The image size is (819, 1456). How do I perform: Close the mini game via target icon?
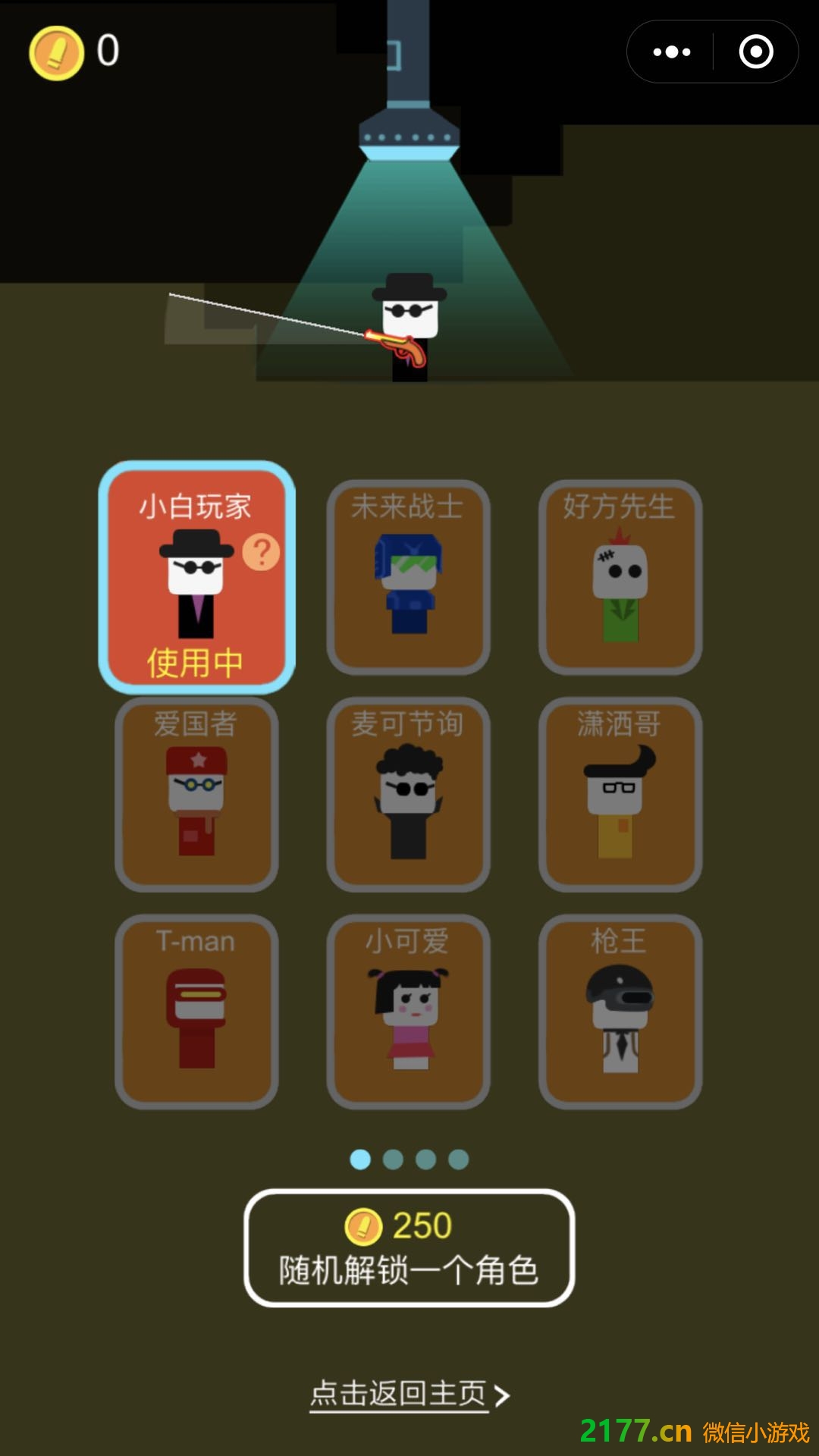pyautogui.click(x=755, y=52)
